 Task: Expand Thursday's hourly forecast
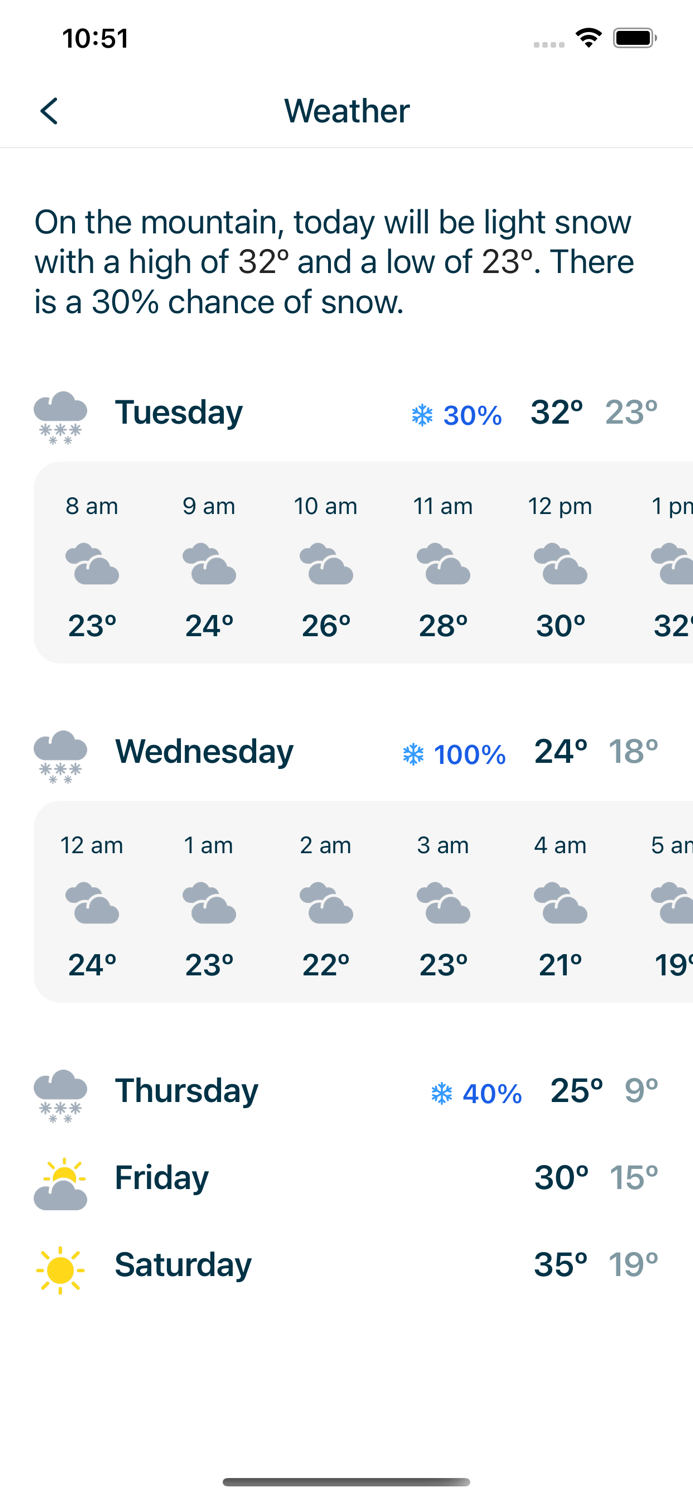coord(346,1091)
